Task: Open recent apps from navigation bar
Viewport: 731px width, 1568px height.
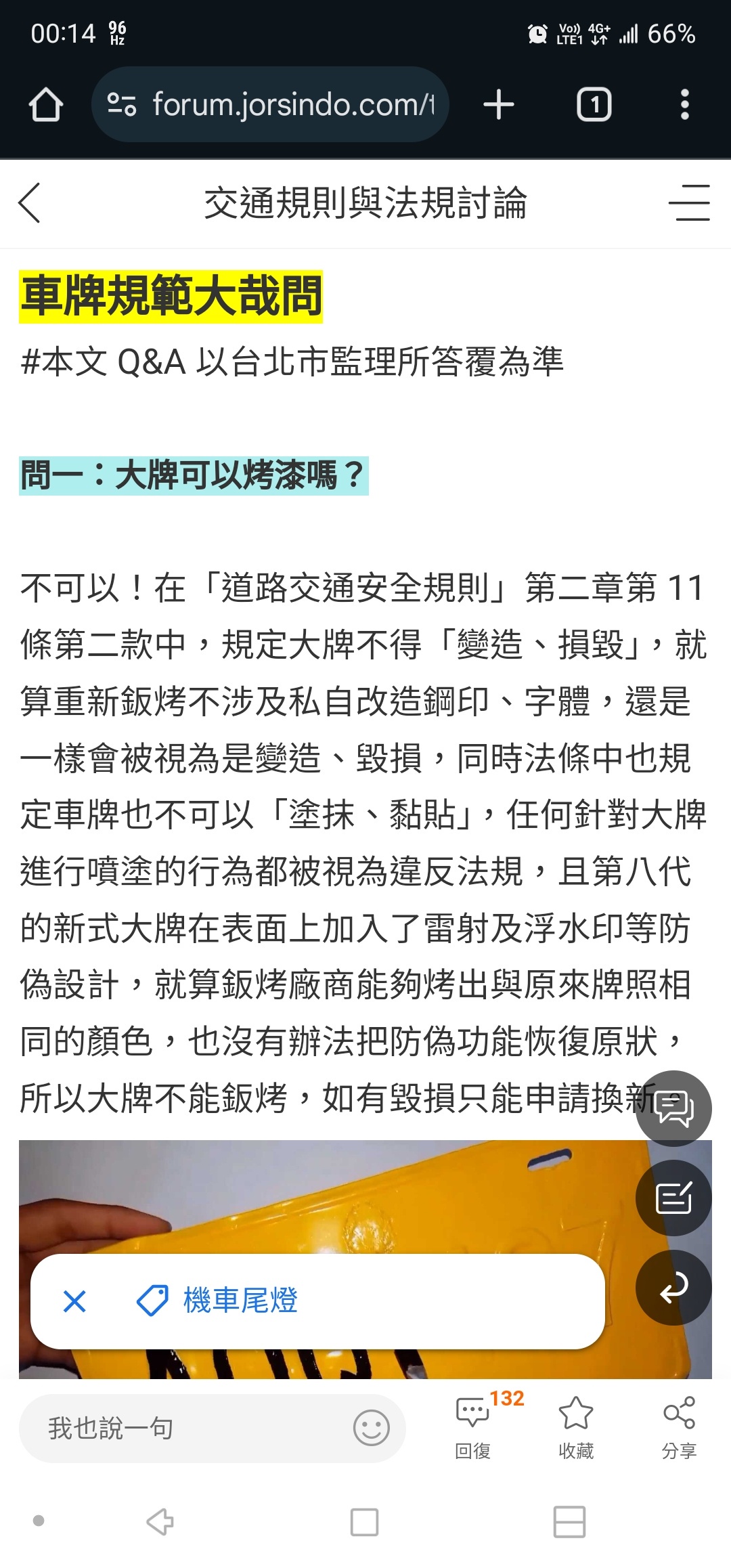Action: (x=569, y=1522)
